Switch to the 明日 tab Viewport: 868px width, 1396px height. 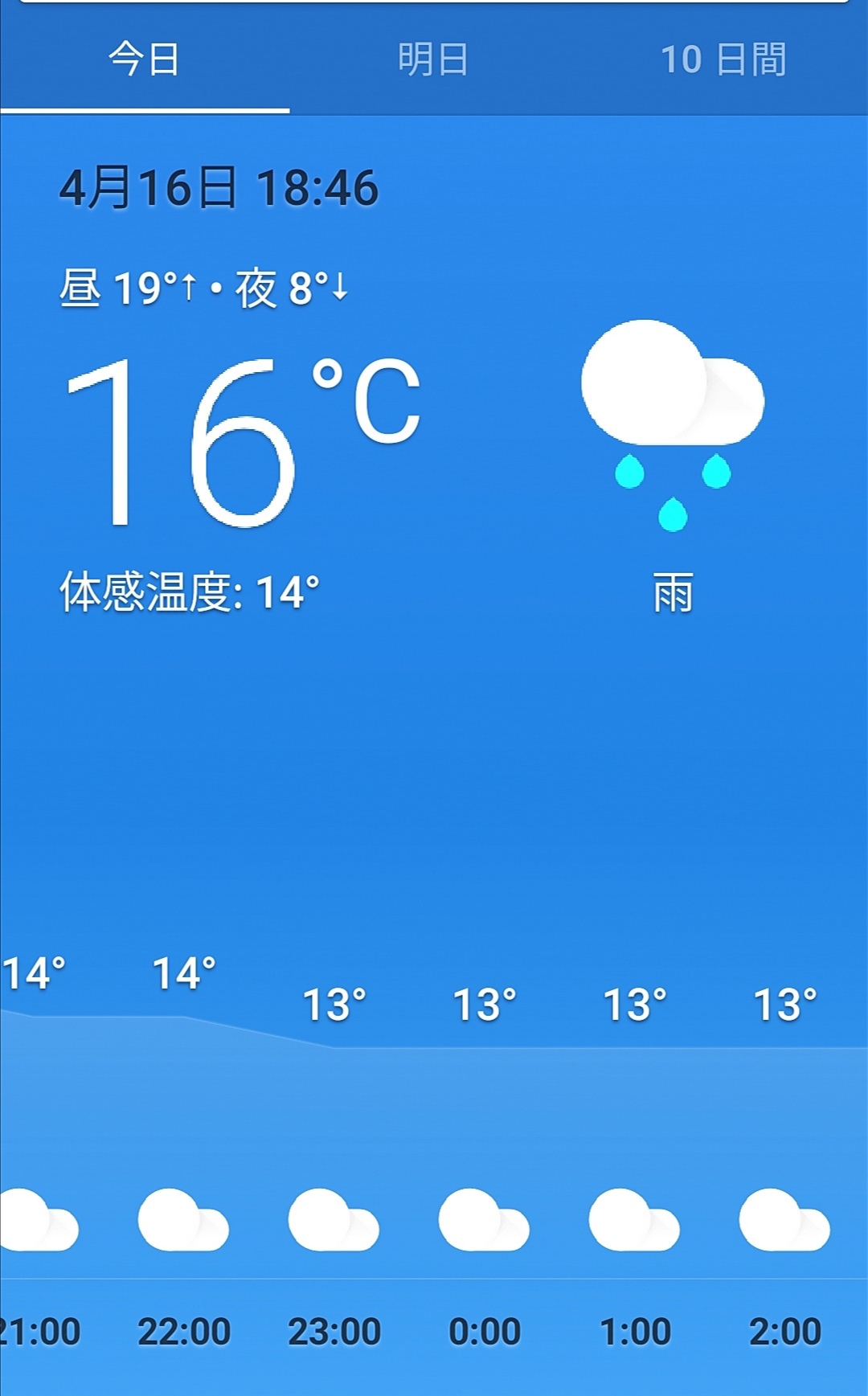coord(434,59)
